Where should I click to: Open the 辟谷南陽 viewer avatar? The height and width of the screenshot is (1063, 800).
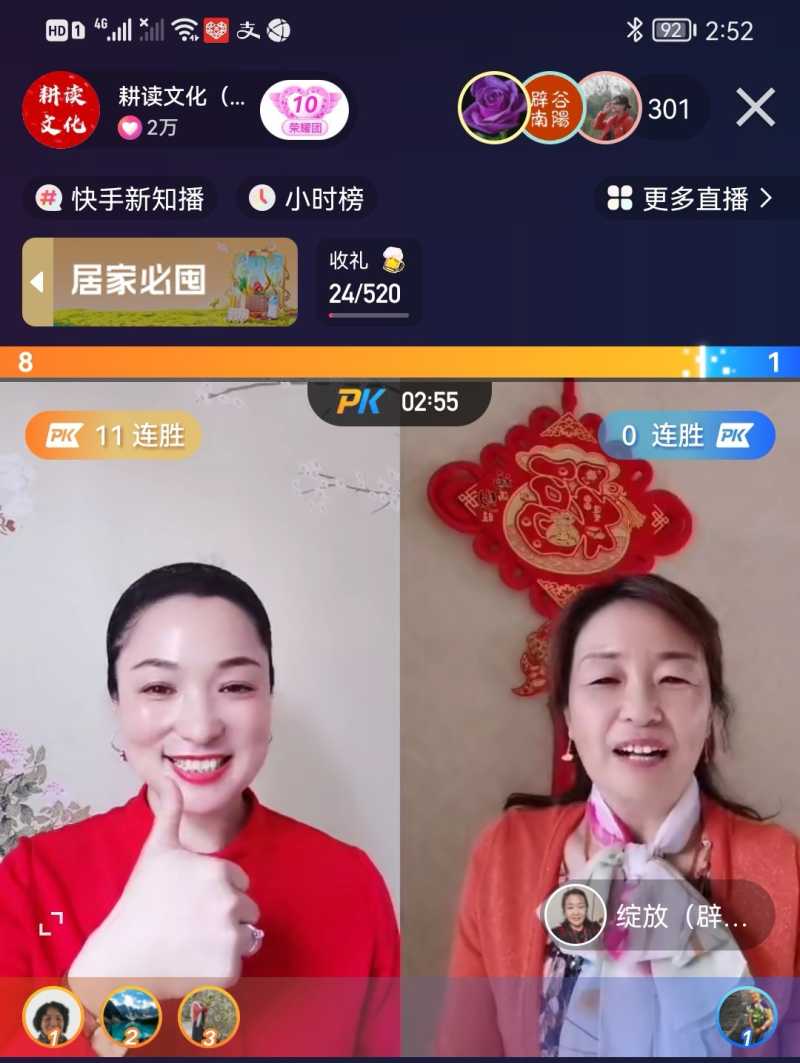point(551,108)
